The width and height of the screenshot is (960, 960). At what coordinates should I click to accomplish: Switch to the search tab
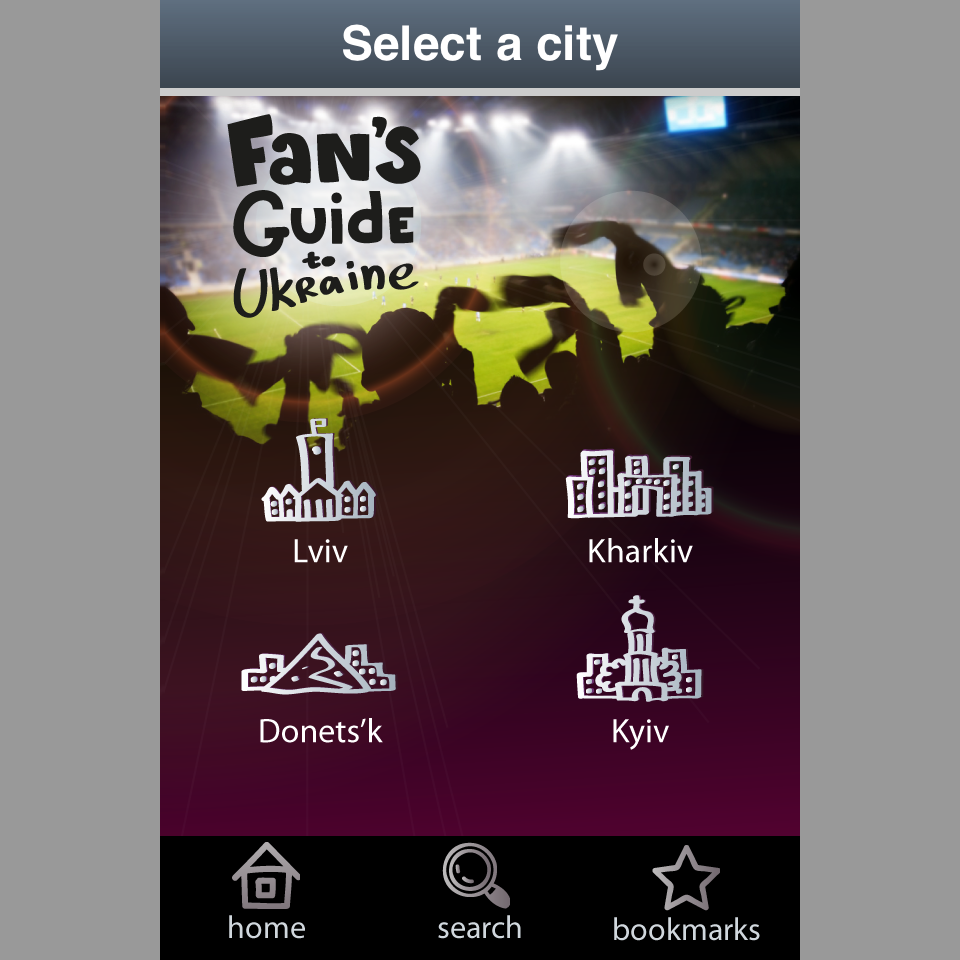coord(479,892)
